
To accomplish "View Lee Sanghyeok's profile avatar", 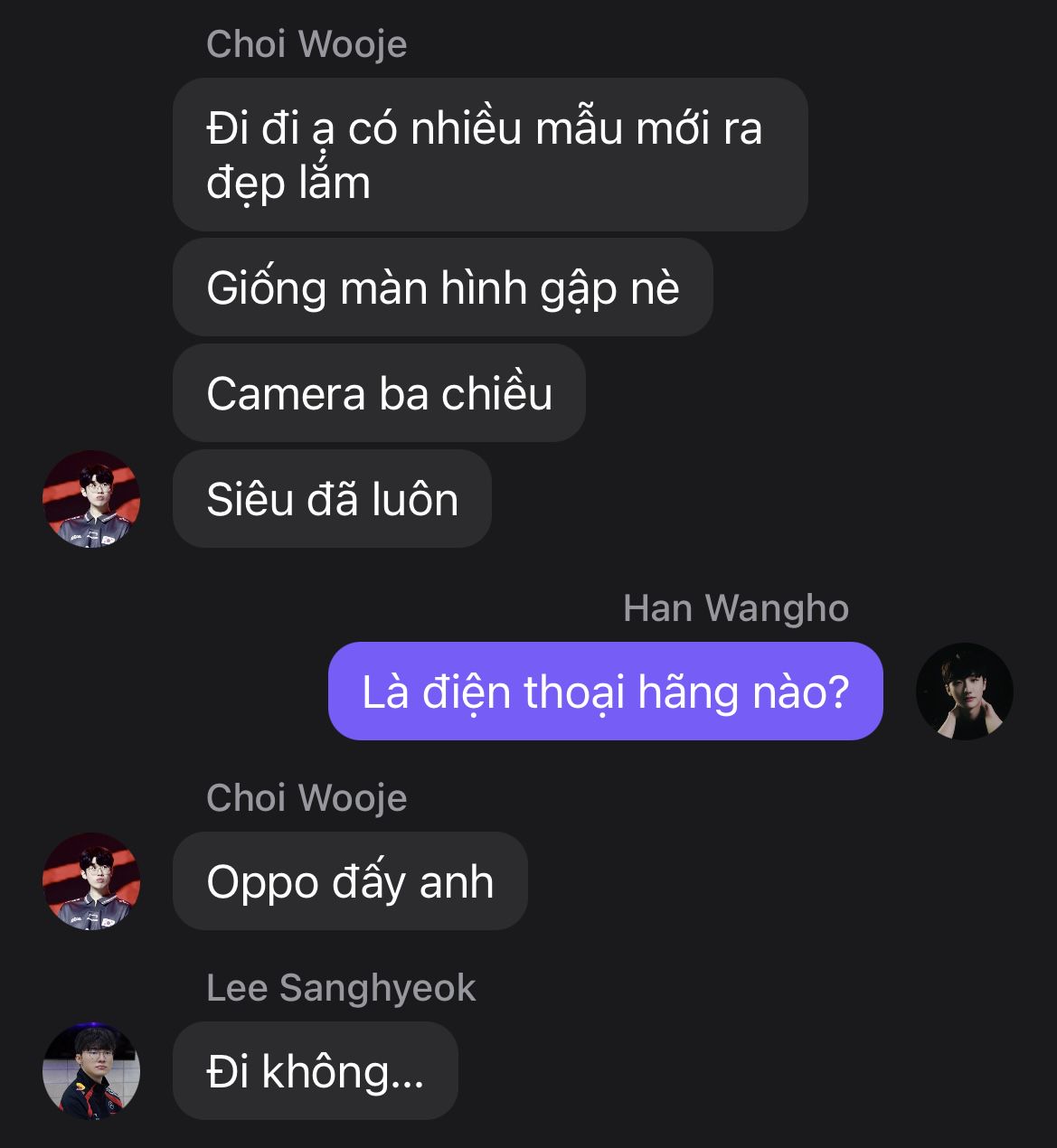I will click(x=91, y=1071).
